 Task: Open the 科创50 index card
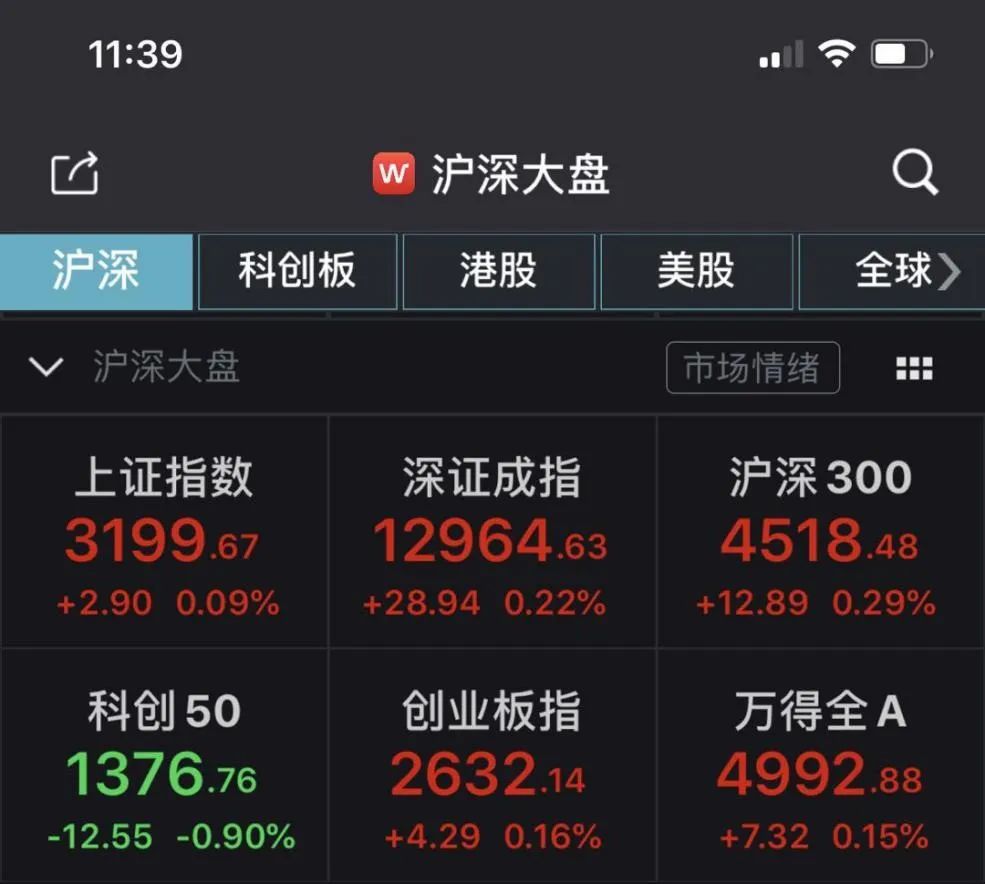click(164, 766)
